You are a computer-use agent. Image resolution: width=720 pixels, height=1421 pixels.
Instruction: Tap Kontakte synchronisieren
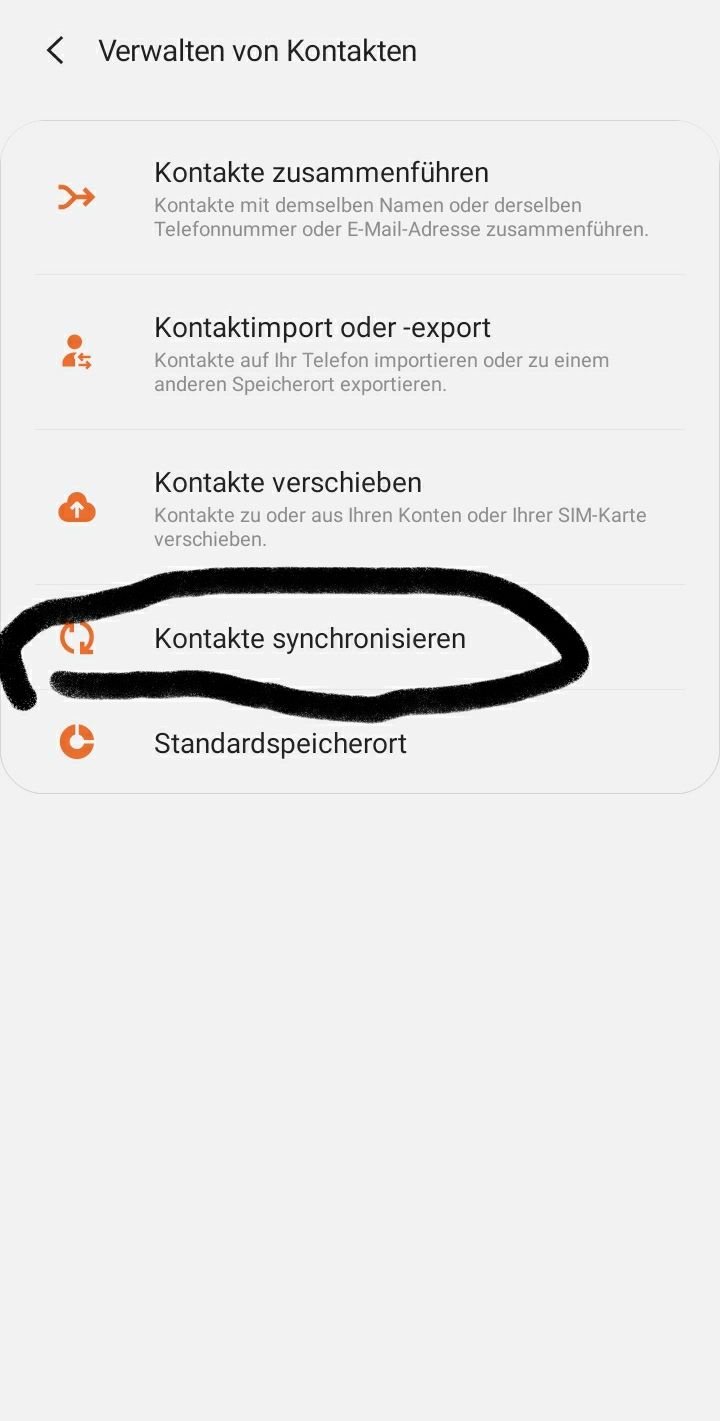click(x=310, y=638)
